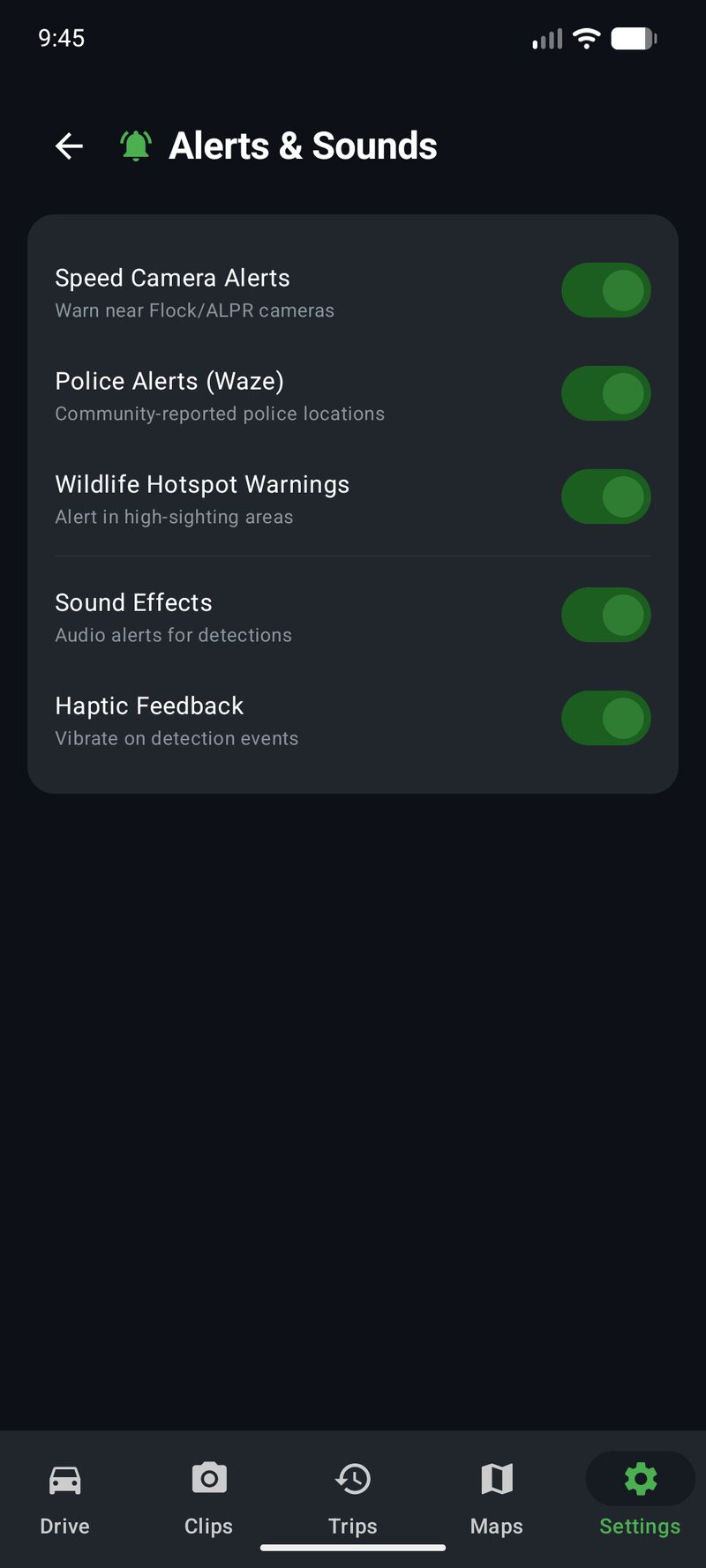
Task: Tap the signal strength indicator
Action: (546, 38)
